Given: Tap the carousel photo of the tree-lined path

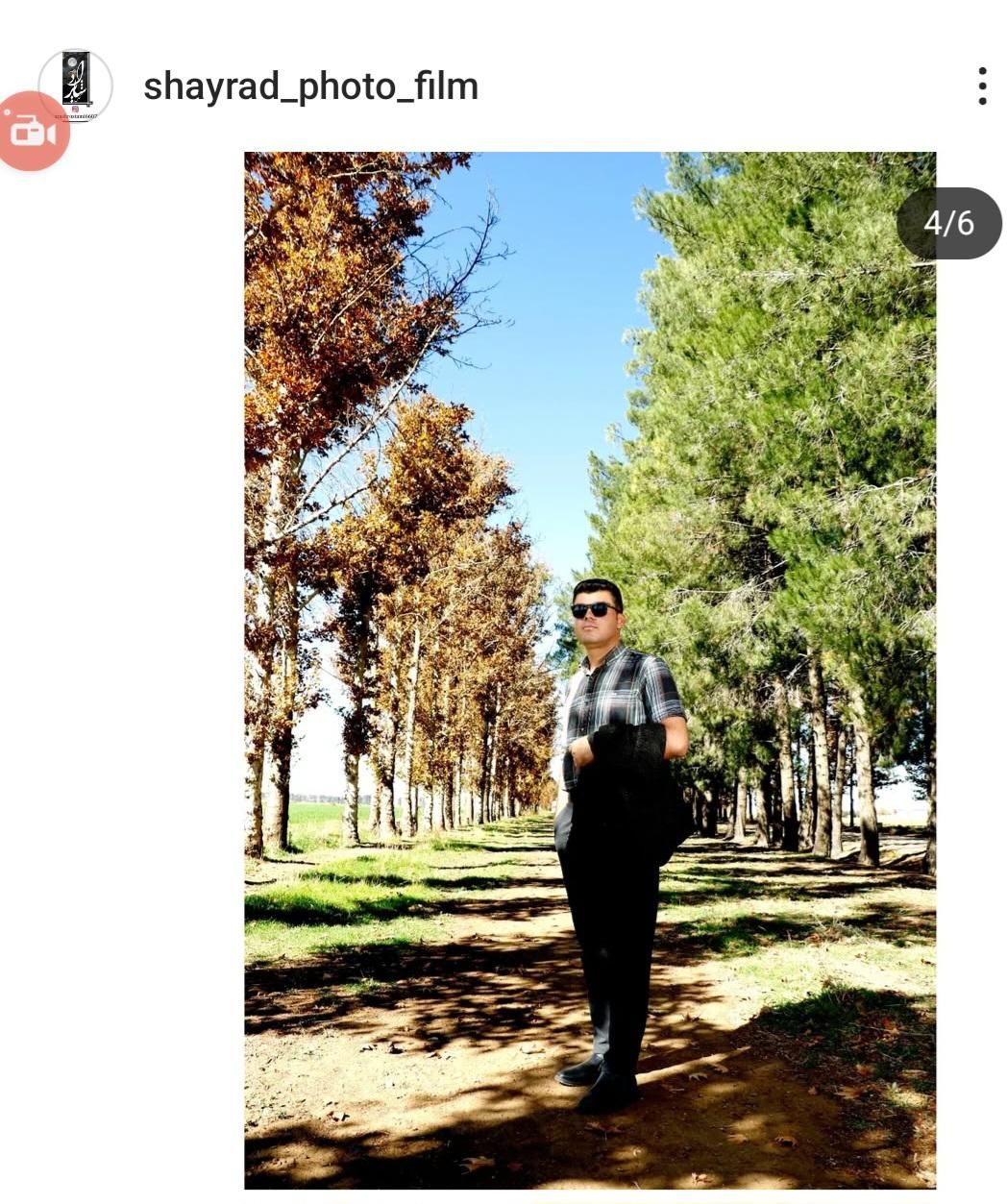Looking at the screenshot, I should 590,670.
